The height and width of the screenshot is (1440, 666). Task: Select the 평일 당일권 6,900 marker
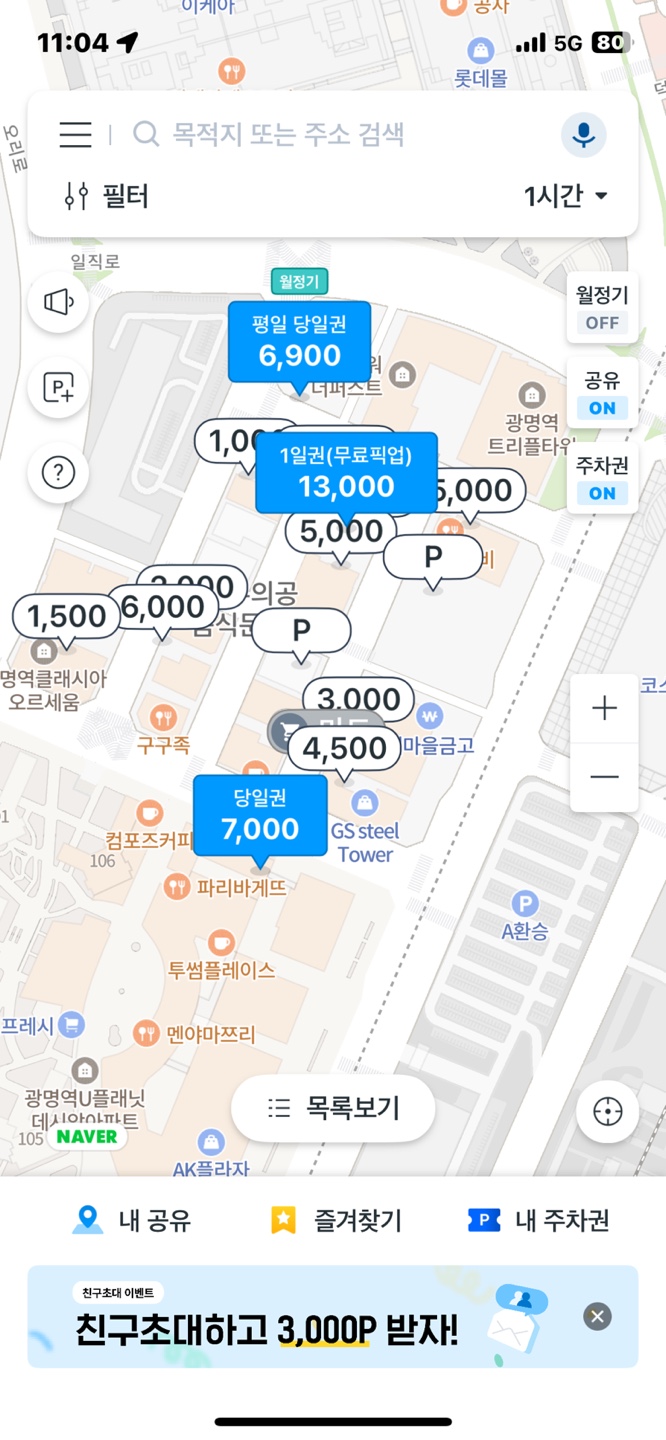[x=299, y=341]
